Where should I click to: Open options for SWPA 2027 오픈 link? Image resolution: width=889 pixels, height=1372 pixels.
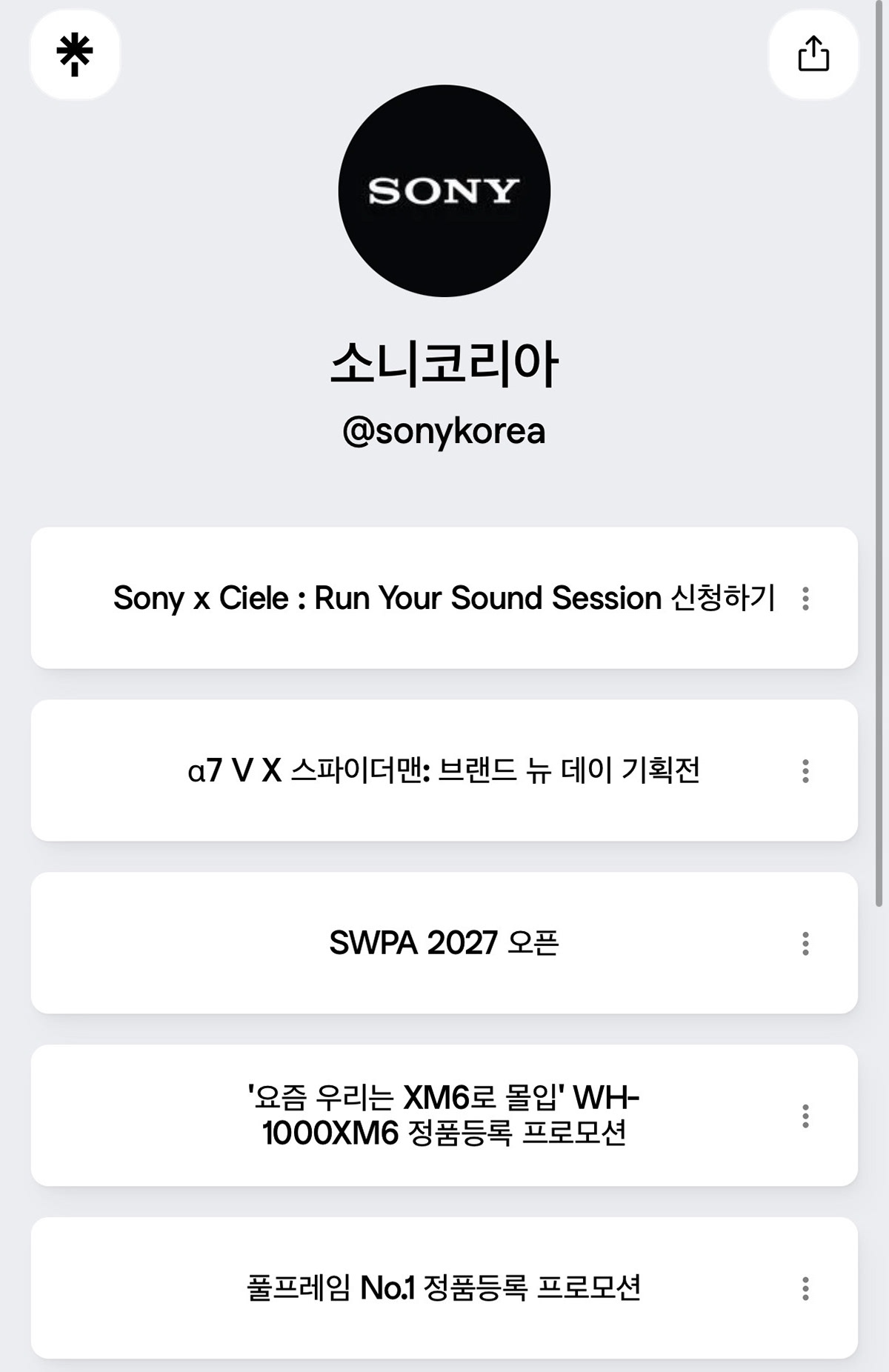click(805, 944)
